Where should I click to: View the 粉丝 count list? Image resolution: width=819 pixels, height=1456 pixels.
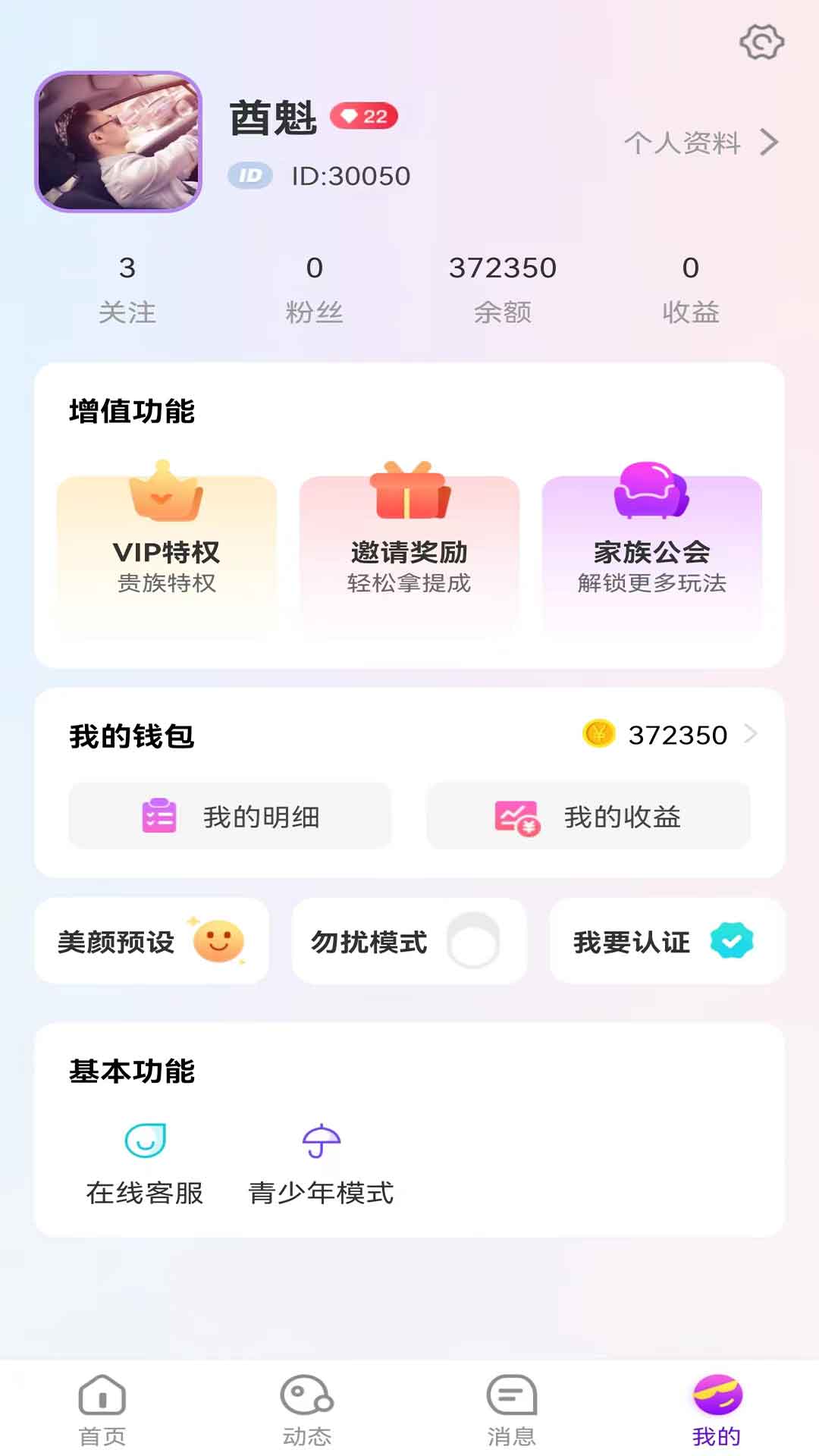click(x=315, y=288)
